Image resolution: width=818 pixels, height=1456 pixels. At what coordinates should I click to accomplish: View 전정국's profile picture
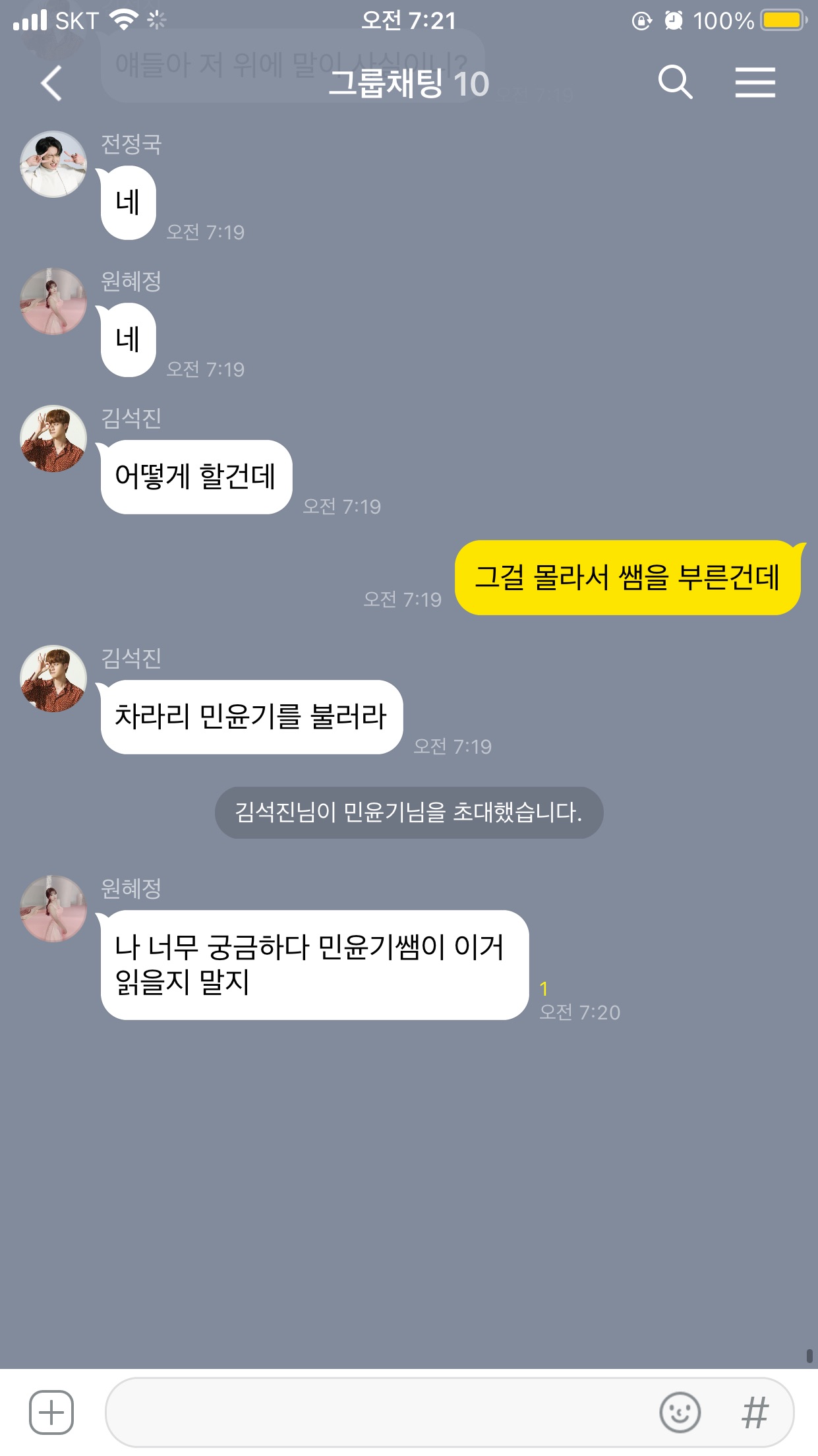[x=53, y=164]
